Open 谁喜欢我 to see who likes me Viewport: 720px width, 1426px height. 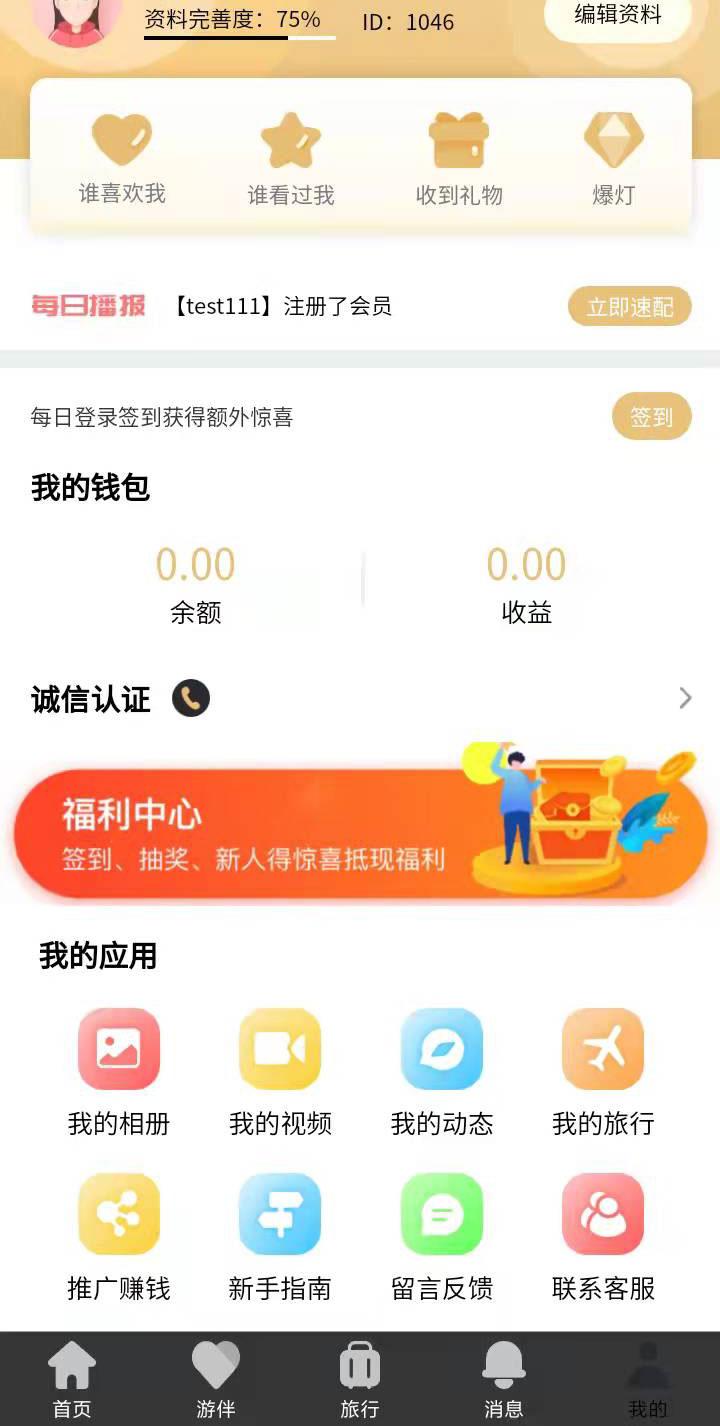pyautogui.click(x=122, y=158)
